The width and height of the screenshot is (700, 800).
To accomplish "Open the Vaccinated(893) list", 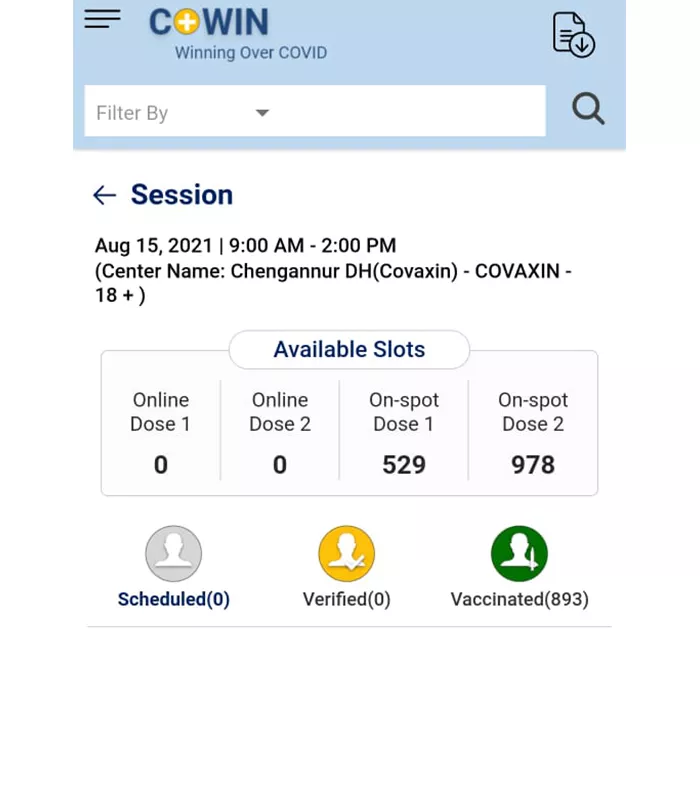I will [519, 568].
